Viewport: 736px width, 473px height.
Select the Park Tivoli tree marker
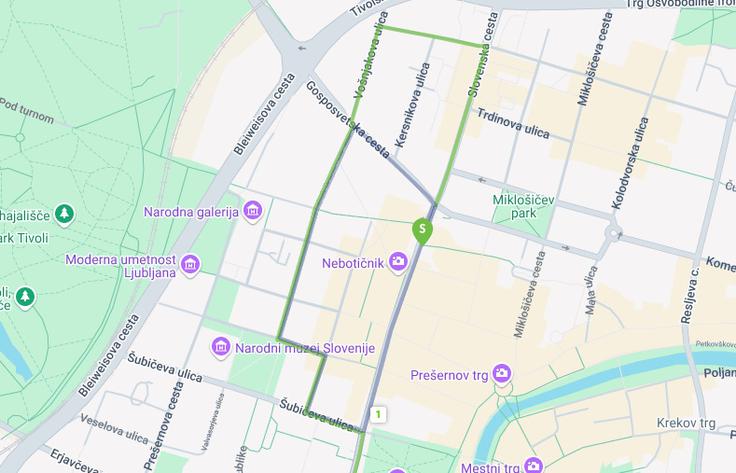tap(65, 213)
